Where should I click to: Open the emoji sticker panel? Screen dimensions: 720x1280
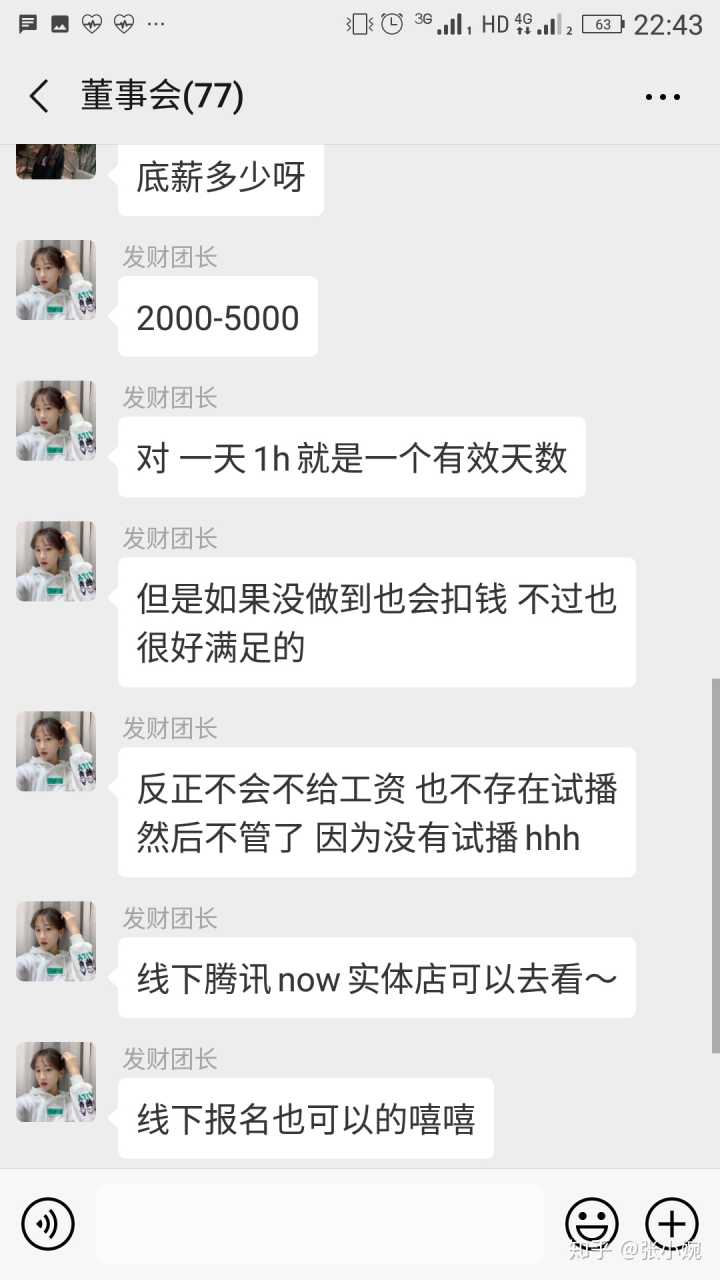pos(592,1223)
